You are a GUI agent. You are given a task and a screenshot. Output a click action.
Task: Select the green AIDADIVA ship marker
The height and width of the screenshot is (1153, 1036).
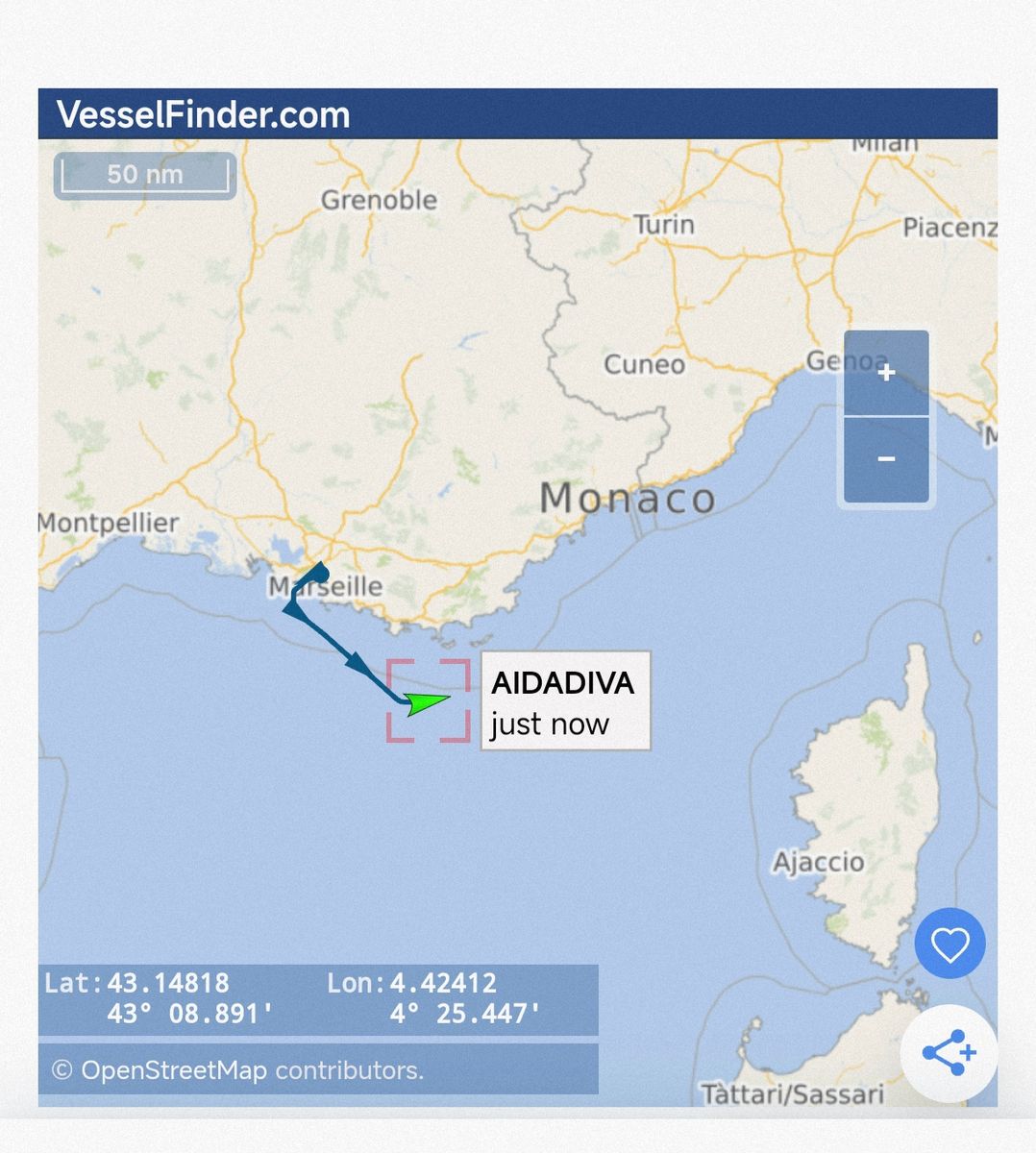click(x=427, y=702)
